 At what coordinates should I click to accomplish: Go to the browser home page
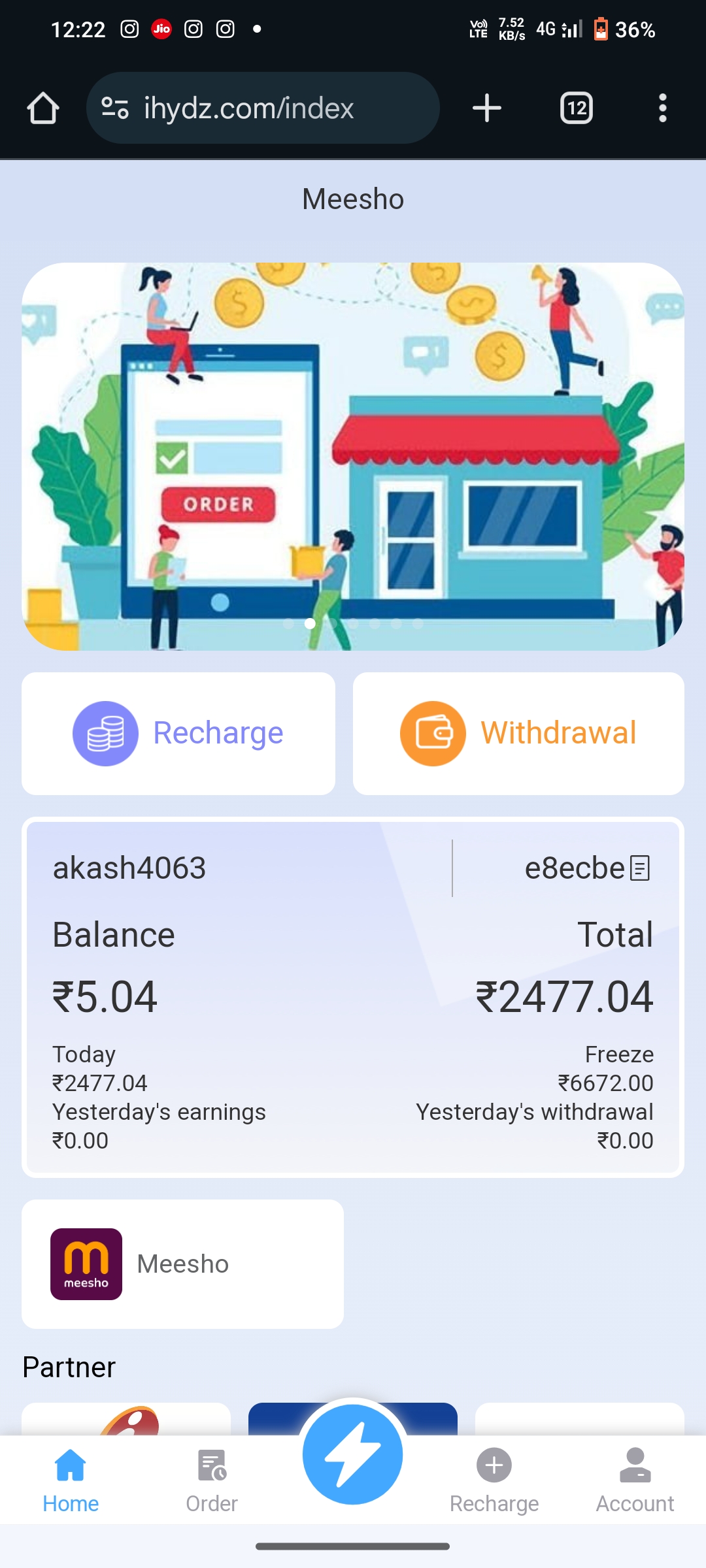pyautogui.click(x=43, y=108)
